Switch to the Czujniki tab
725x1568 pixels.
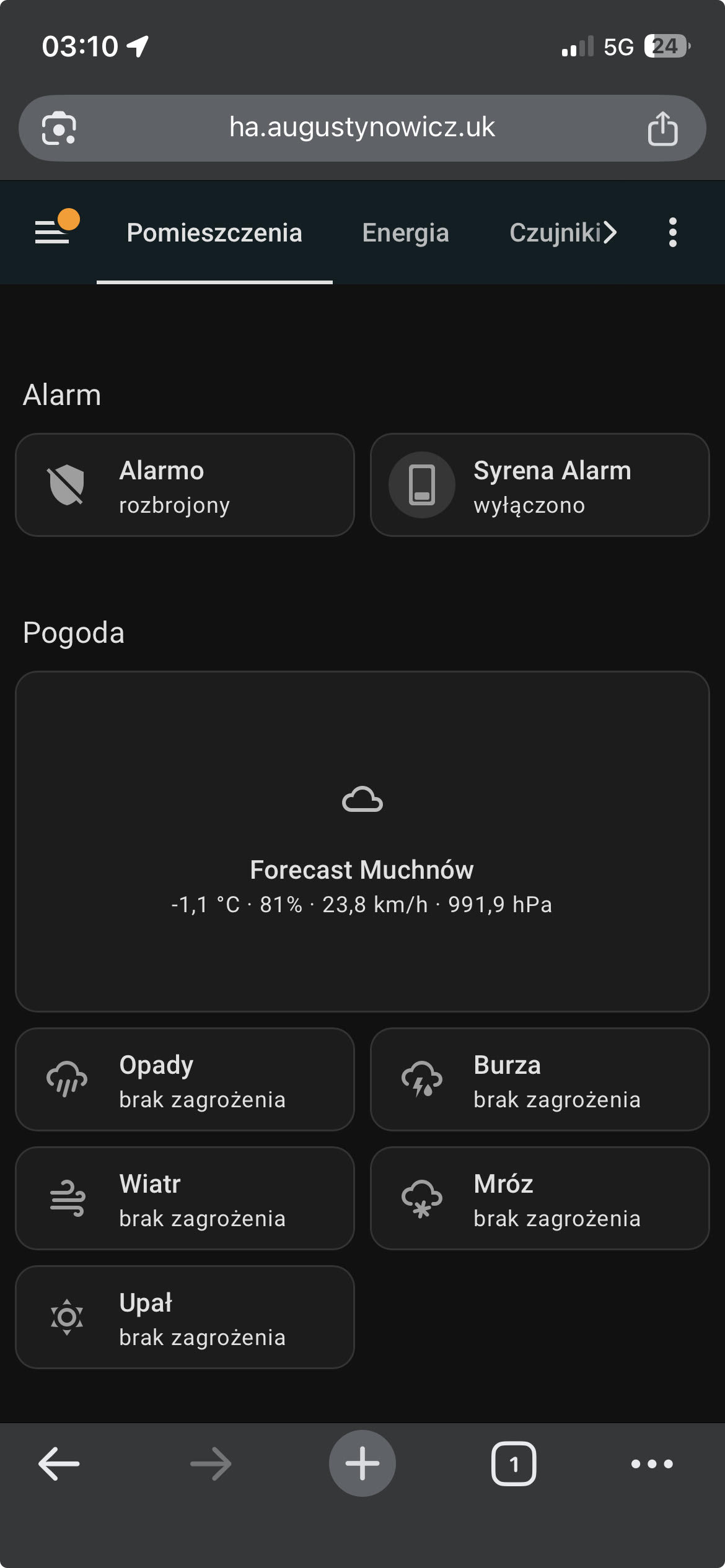555,233
